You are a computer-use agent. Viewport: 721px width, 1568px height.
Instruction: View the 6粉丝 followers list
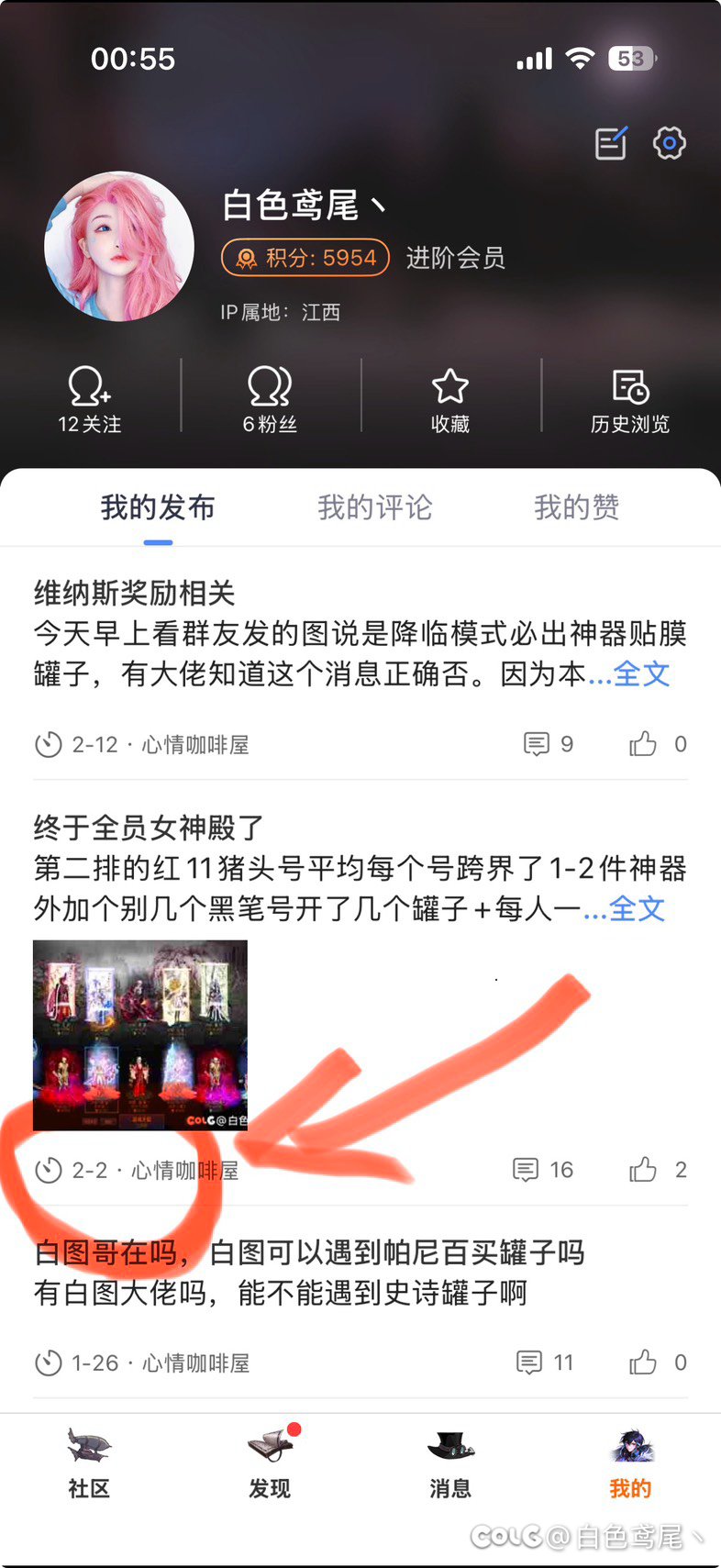tap(270, 399)
